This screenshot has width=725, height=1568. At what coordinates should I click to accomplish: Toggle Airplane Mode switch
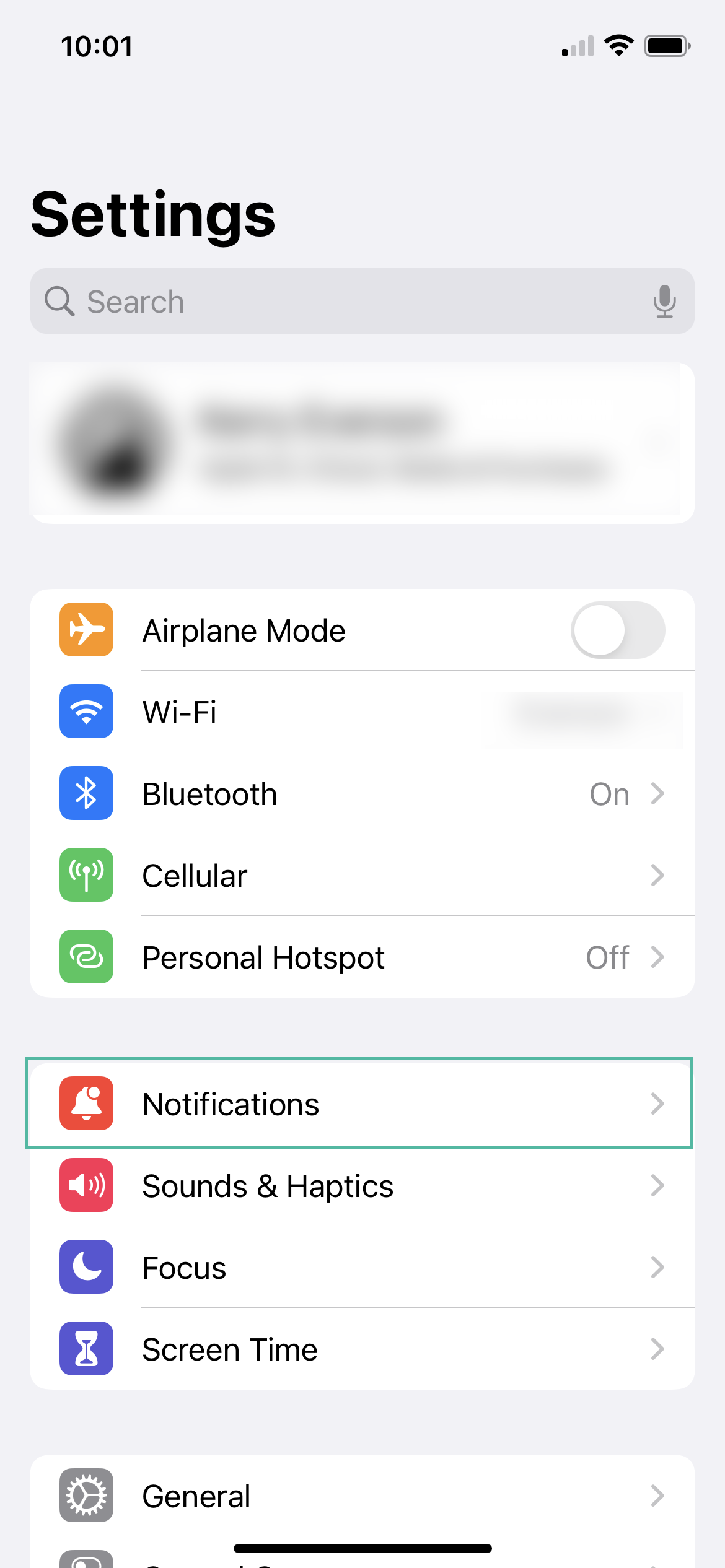(x=617, y=630)
